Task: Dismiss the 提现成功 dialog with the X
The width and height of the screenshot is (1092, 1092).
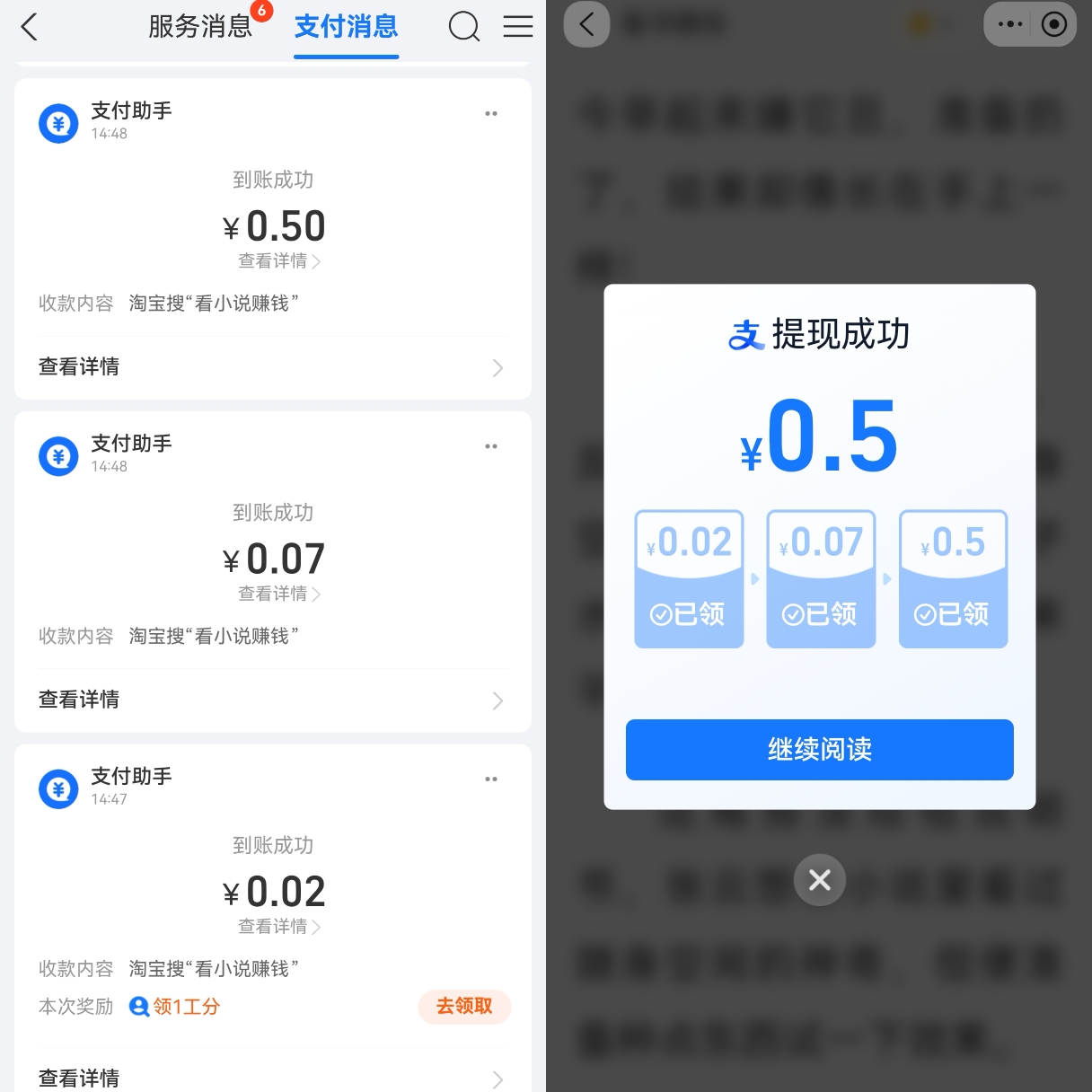Action: click(819, 880)
